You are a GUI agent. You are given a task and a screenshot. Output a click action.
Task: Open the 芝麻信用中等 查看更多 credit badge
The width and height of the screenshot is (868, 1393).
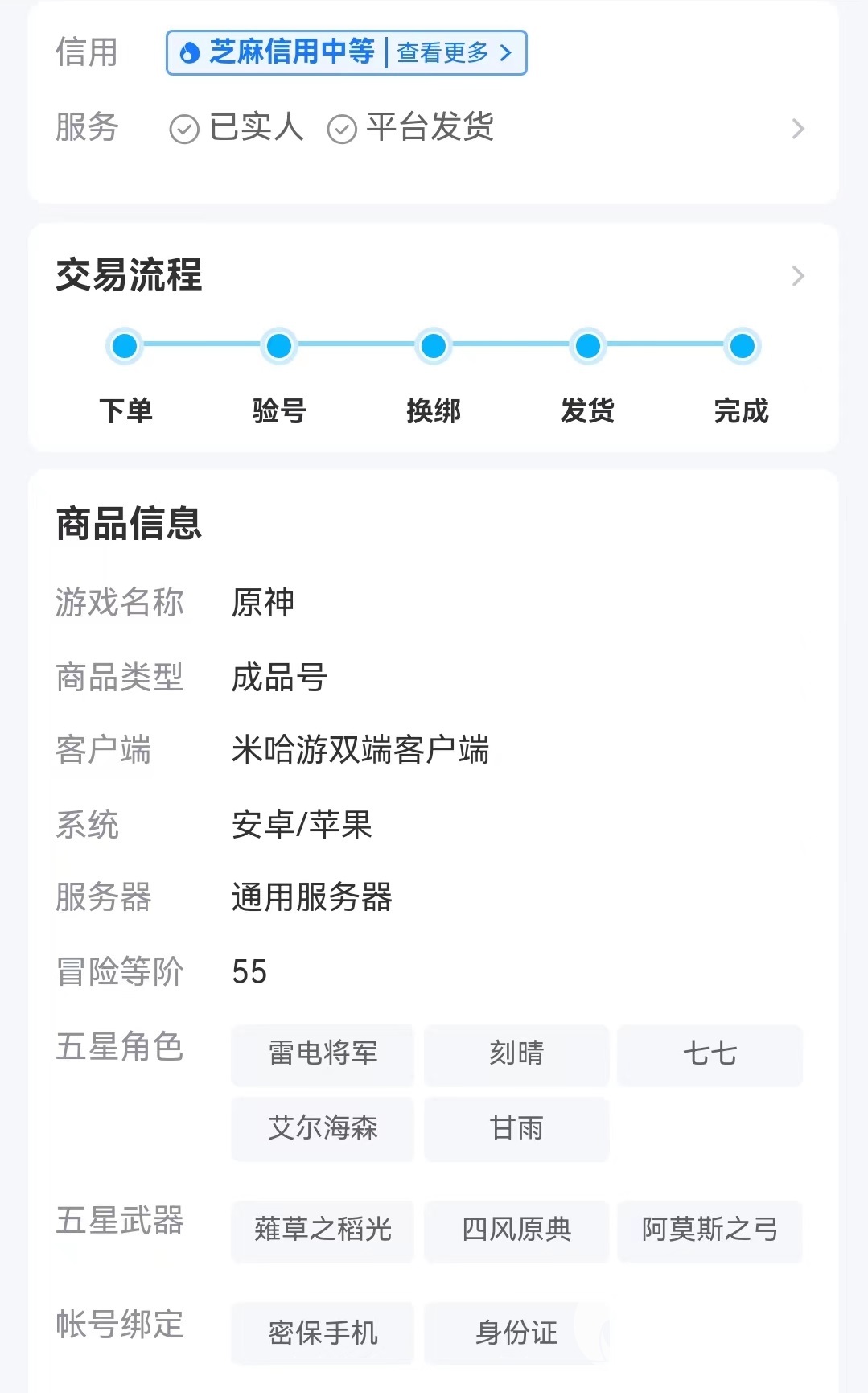(x=346, y=53)
